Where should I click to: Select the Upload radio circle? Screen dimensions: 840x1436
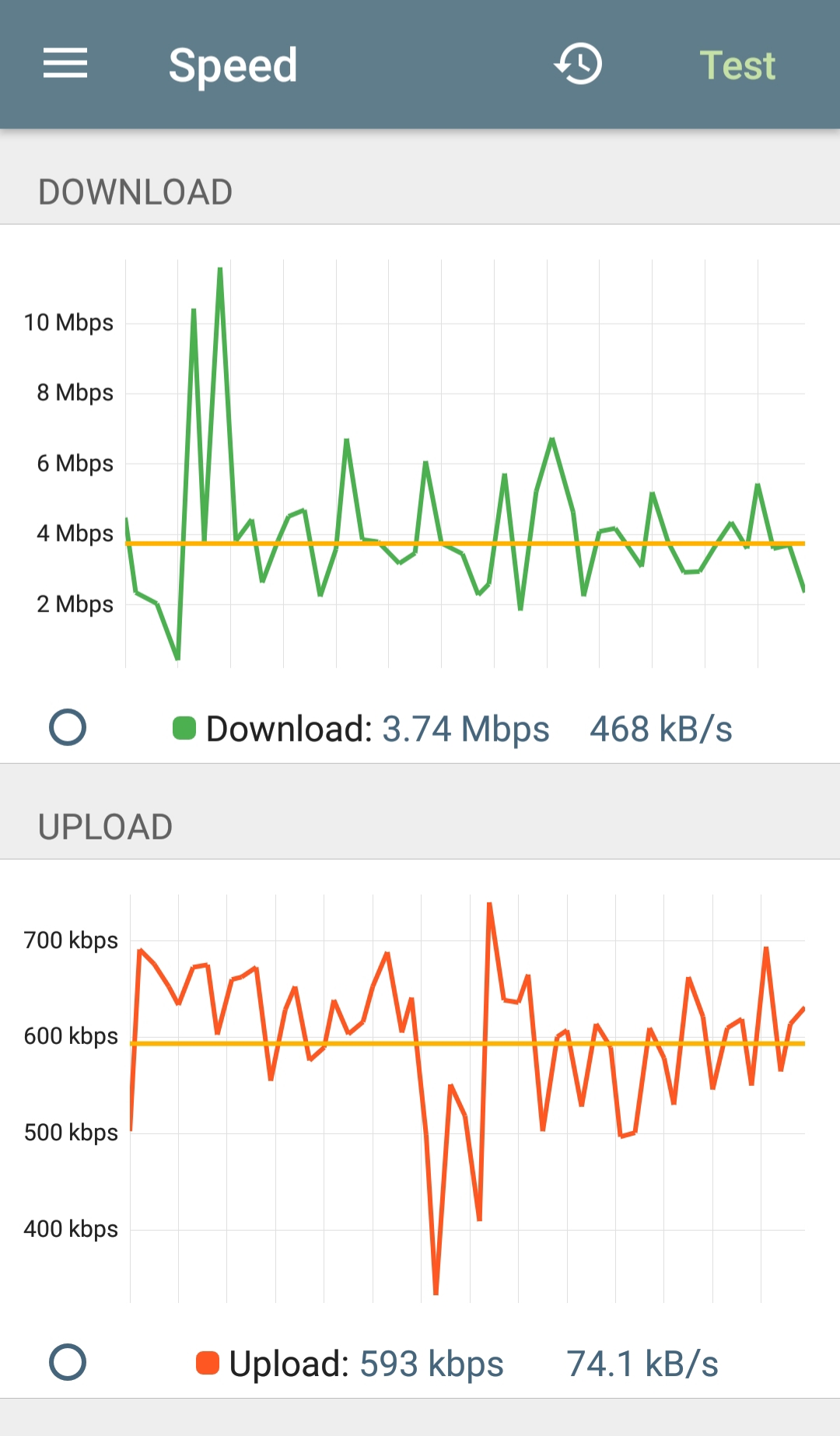coord(68,1362)
